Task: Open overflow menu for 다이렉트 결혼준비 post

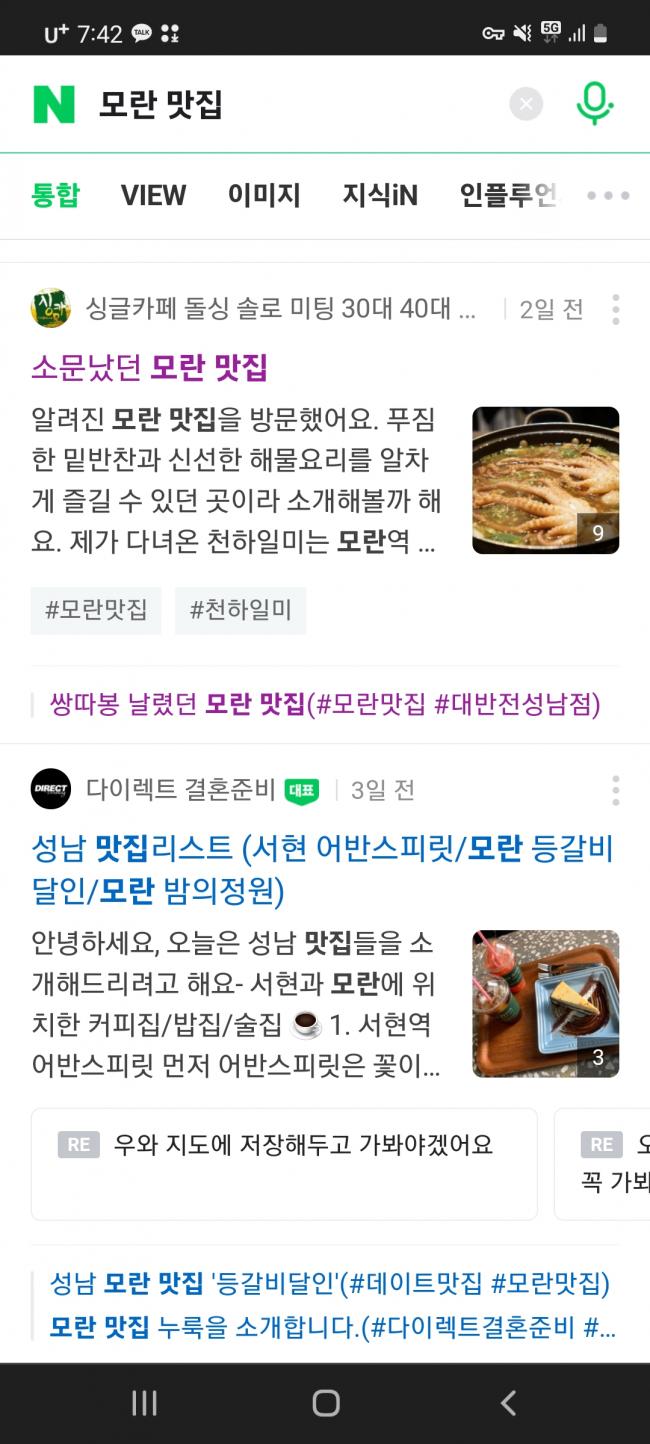Action: [615, 790]
